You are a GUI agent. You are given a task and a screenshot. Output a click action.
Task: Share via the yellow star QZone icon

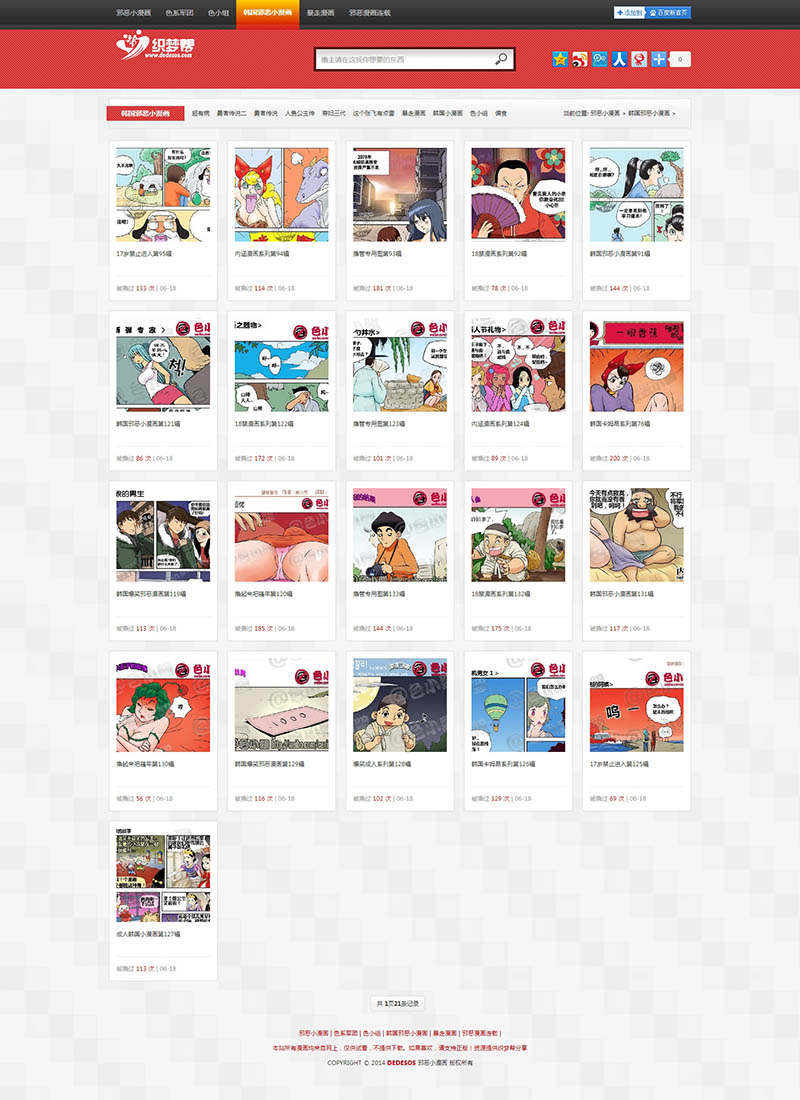[560, 60]
